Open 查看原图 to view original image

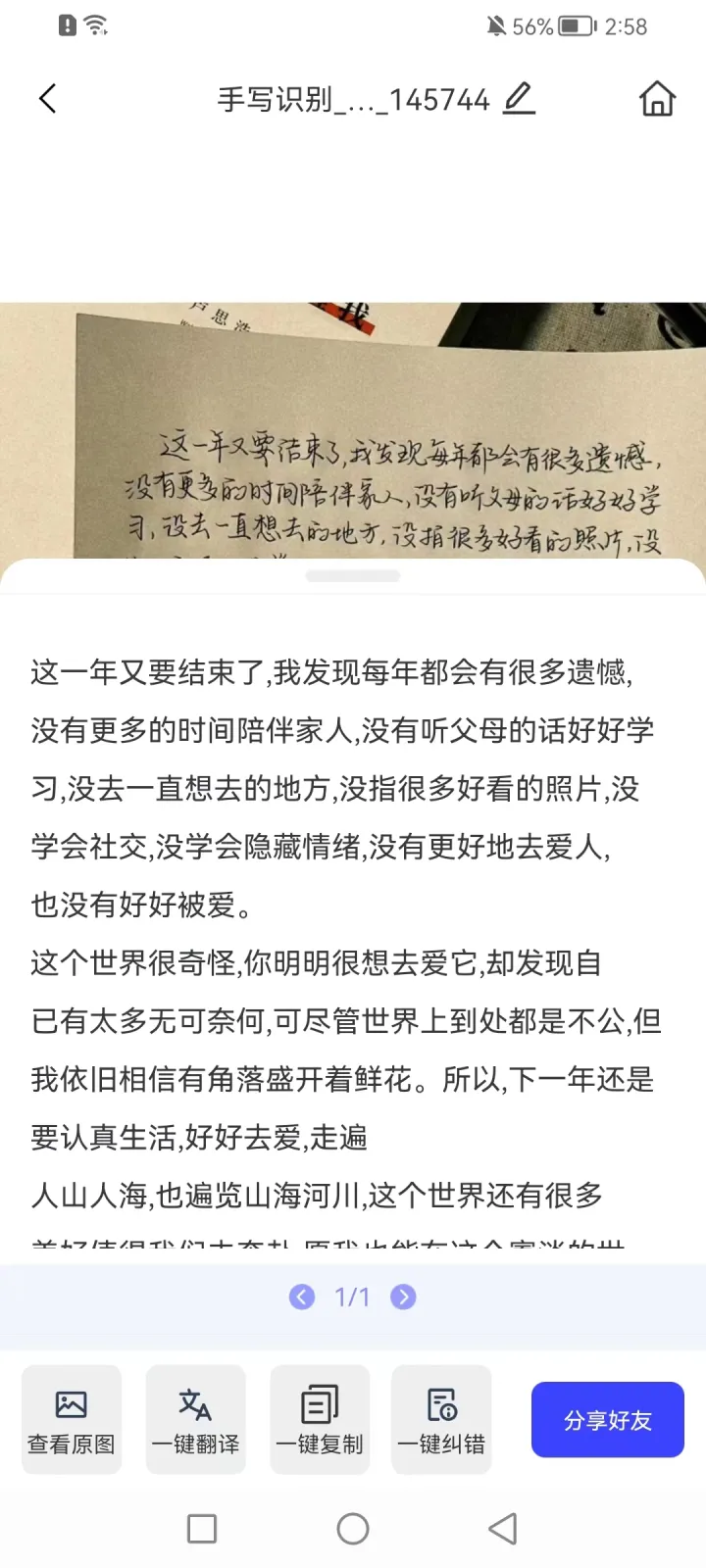click(72, 1419)
